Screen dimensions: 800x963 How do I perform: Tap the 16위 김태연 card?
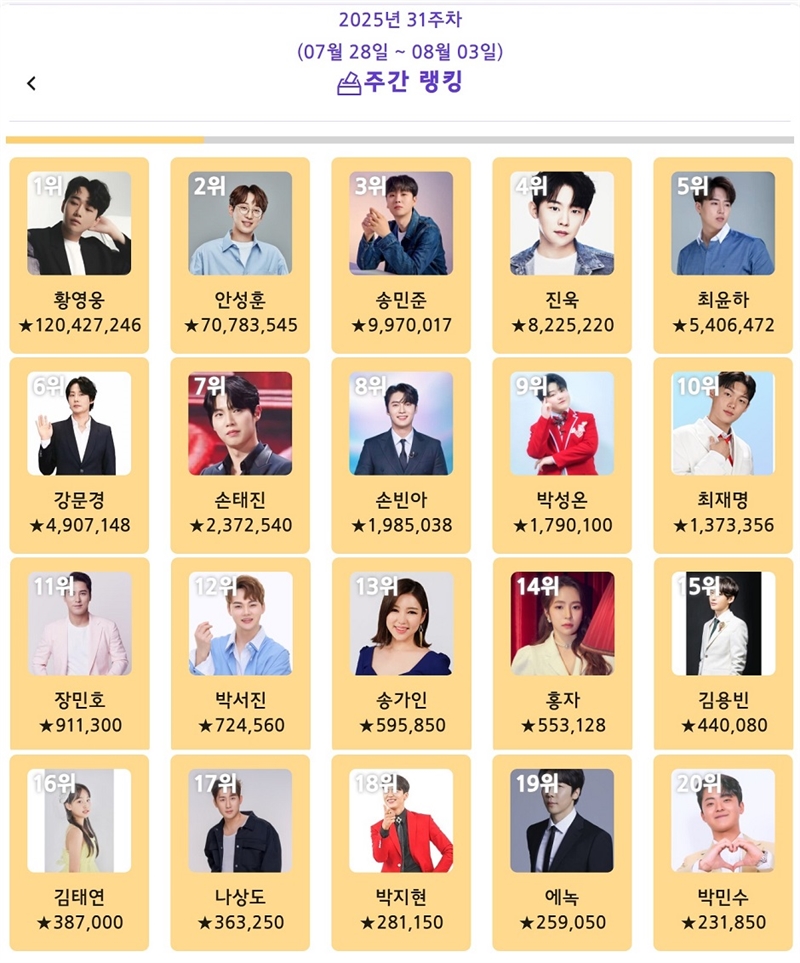(79, 850)
